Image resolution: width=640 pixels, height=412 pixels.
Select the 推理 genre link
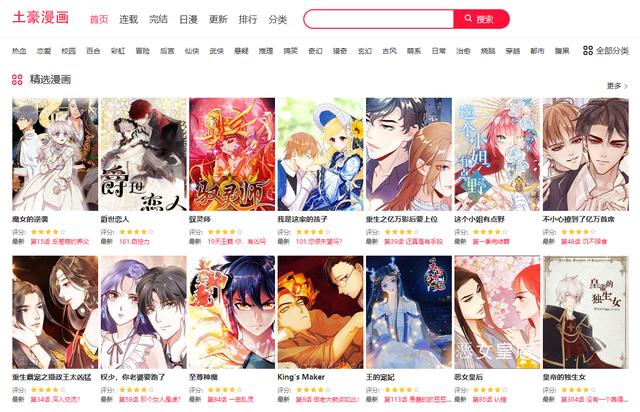[265, 50]
